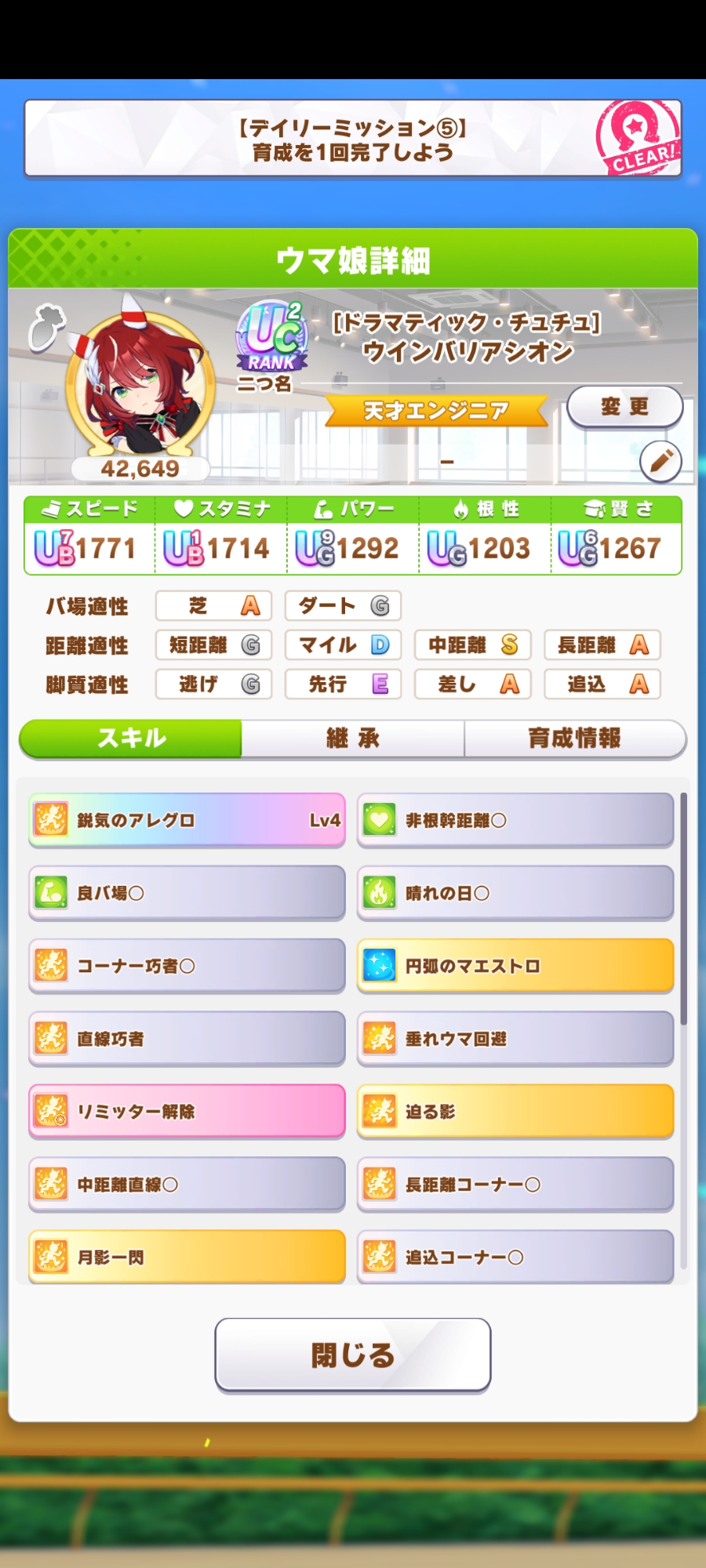View skill 良バ場○ details

click(x=187, y=893)
